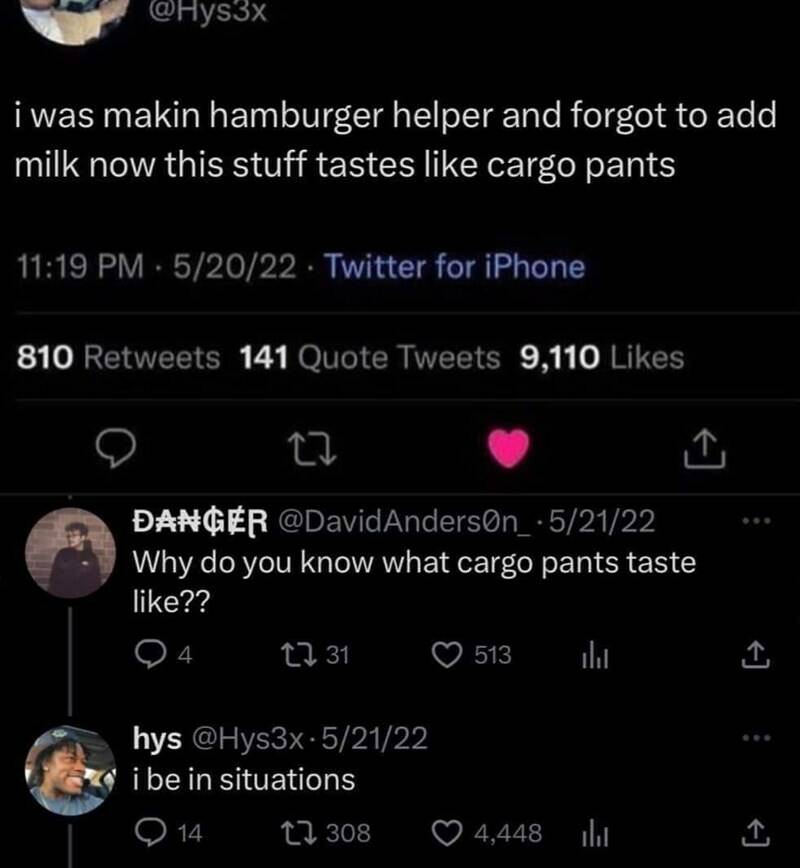Image resolution: width=800 pixels, height=868 pixels.
Task: Like DANGER's reply with 513 likes
Action: (444, 656)
